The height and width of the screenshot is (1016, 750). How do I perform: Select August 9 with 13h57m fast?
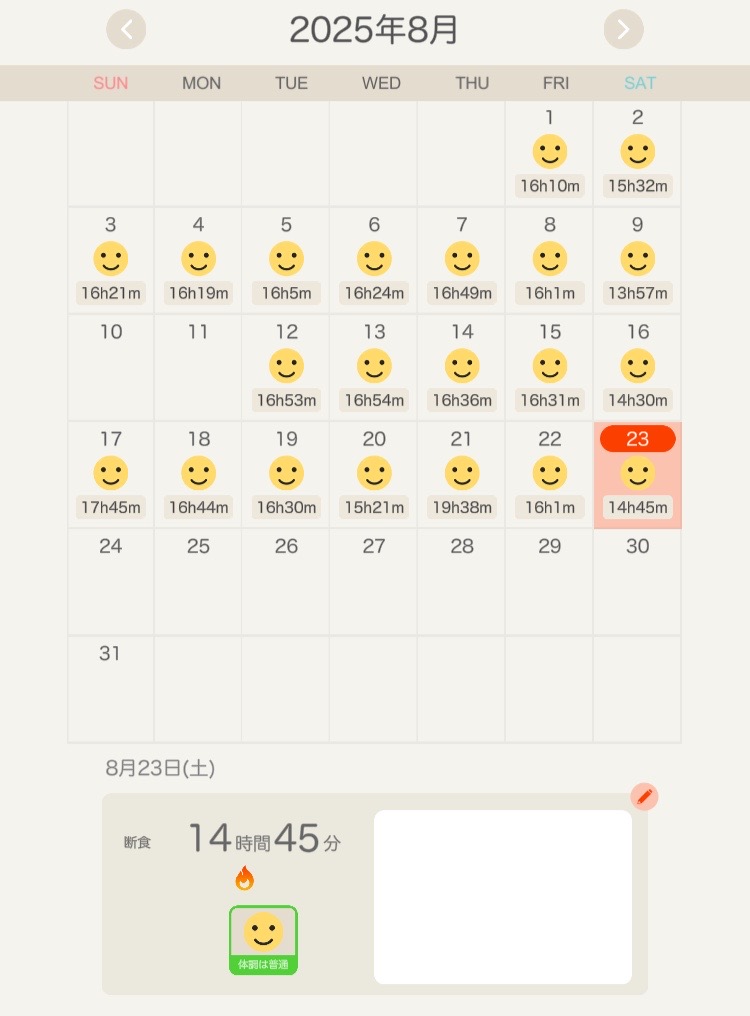pyautogui.click(x=637, y=260)
